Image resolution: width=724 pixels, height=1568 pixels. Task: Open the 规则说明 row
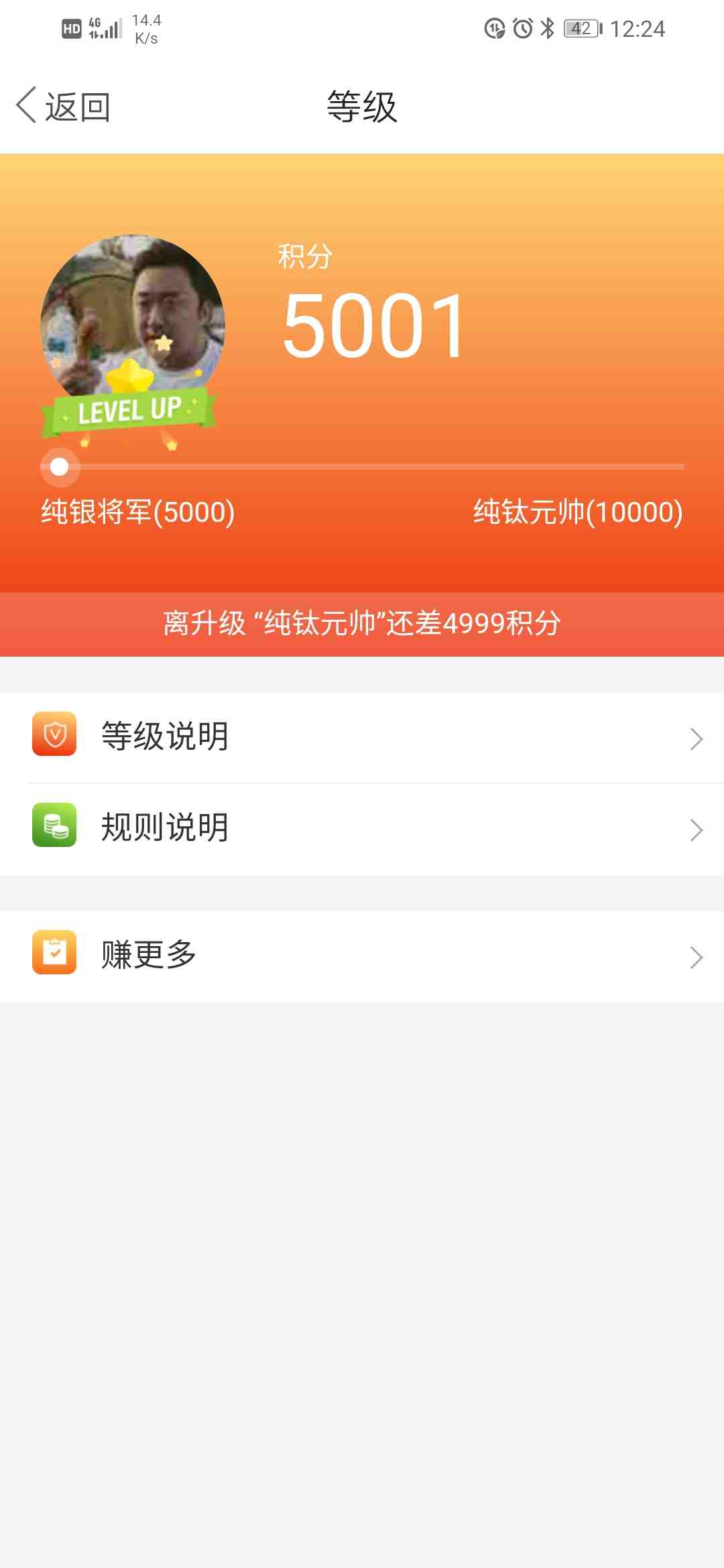pos(362,828)
